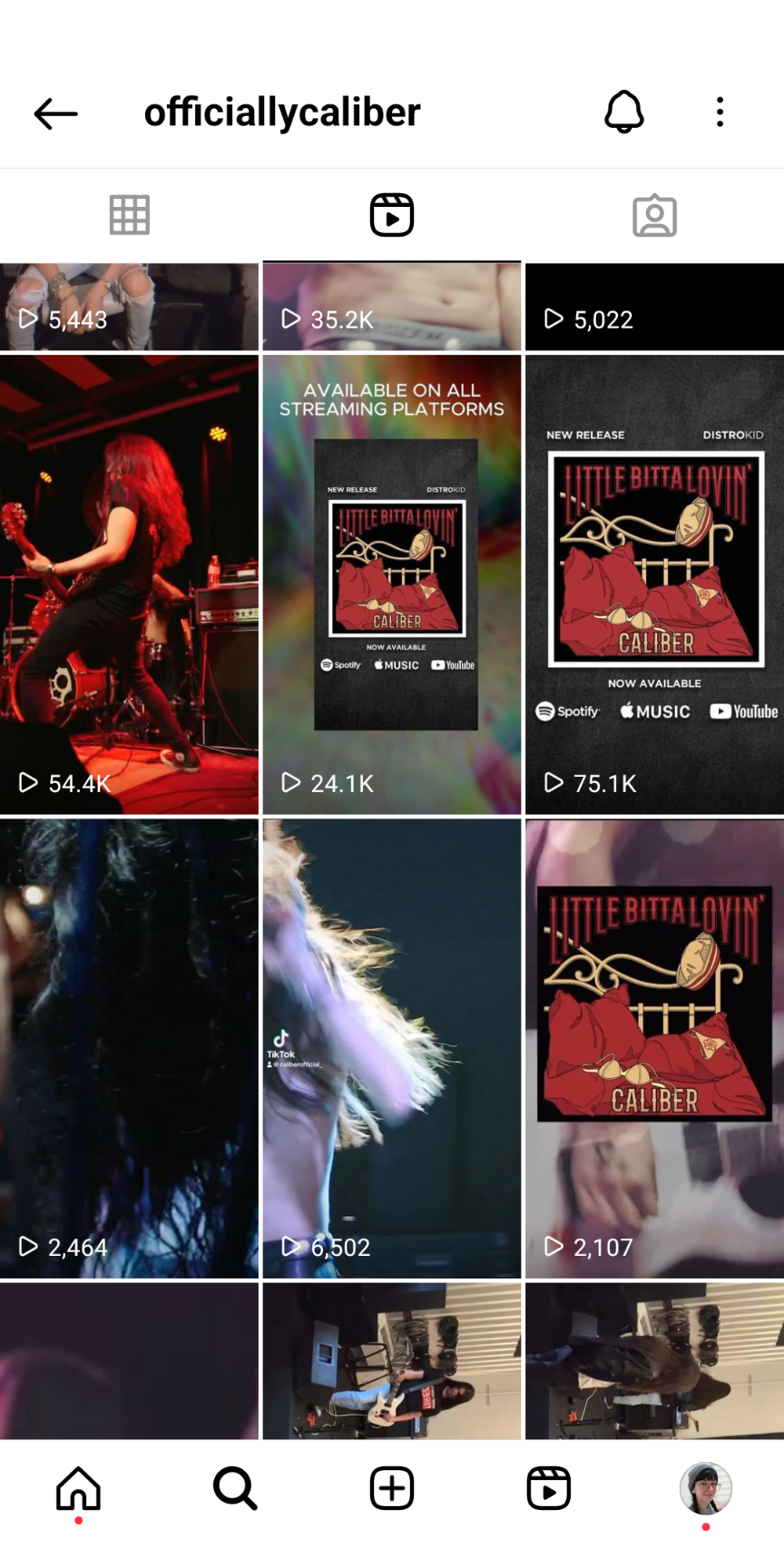784x1568 pixels.
Task: Open the three-dot overflow menu
Action: (720, 113)
